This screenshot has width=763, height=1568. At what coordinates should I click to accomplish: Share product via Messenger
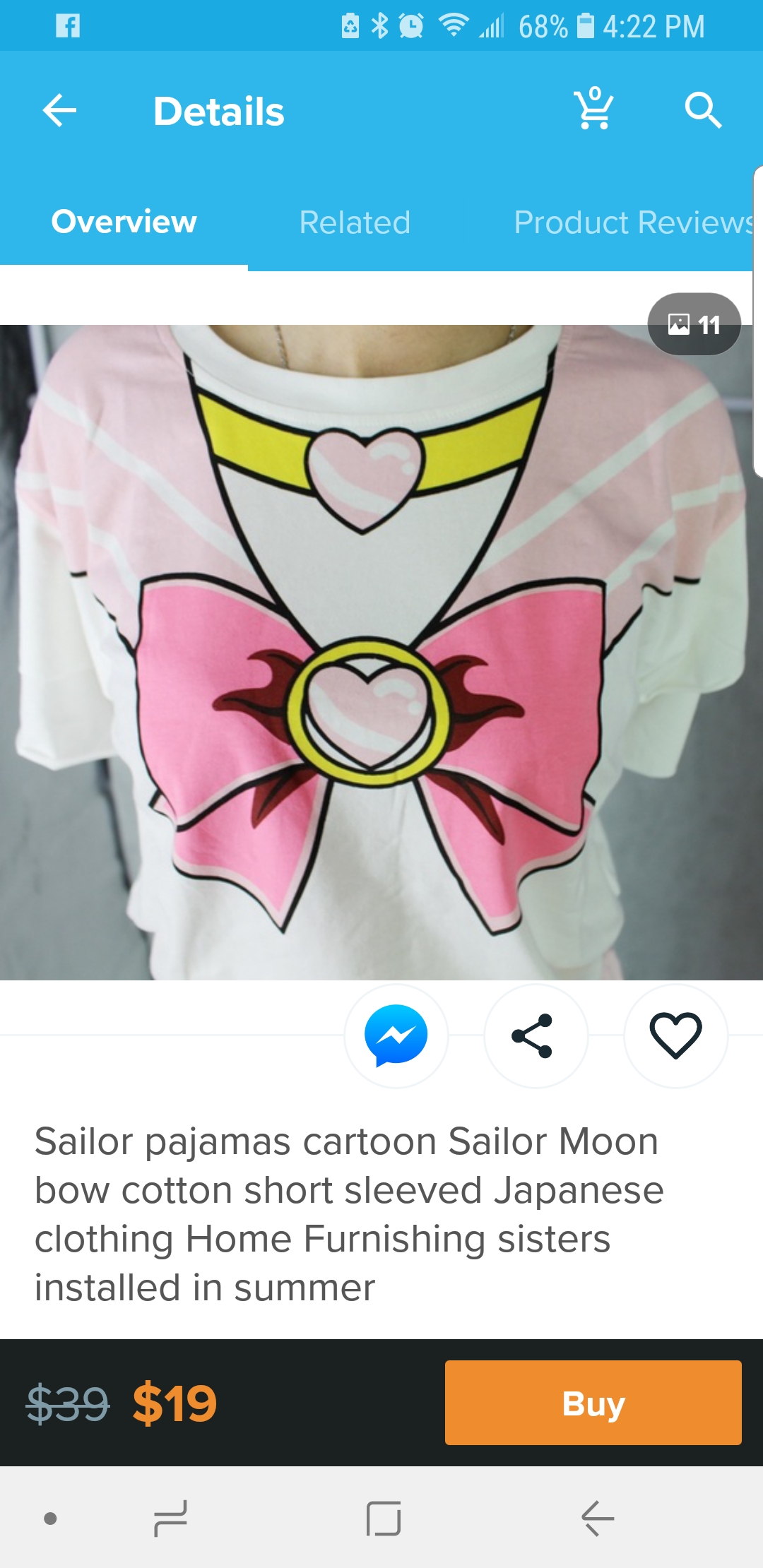396,1035
